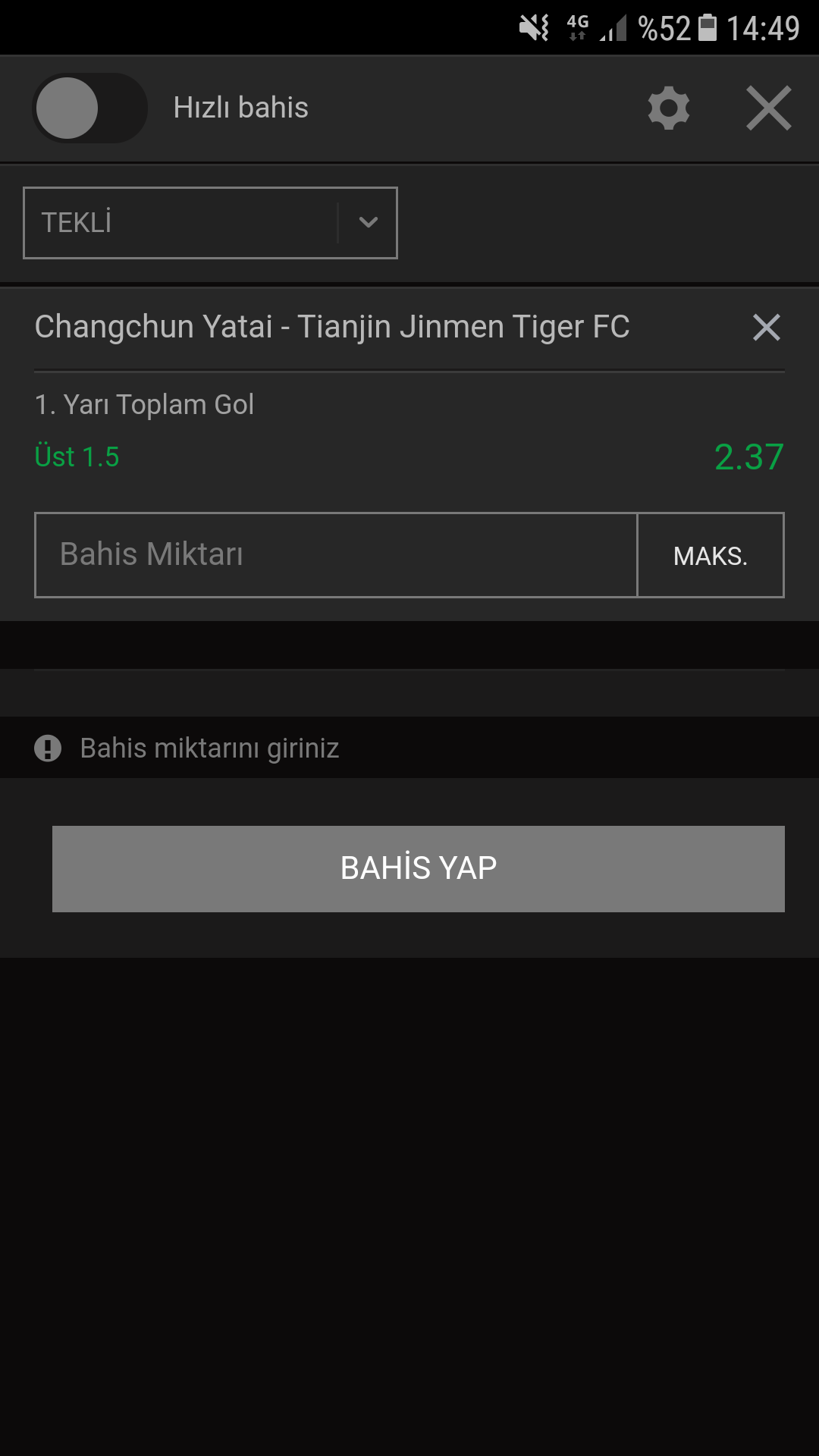Close the bet slip panel
Image resolution: width=819 pixels, height=1456 pixels.
(x=769, y=108)
